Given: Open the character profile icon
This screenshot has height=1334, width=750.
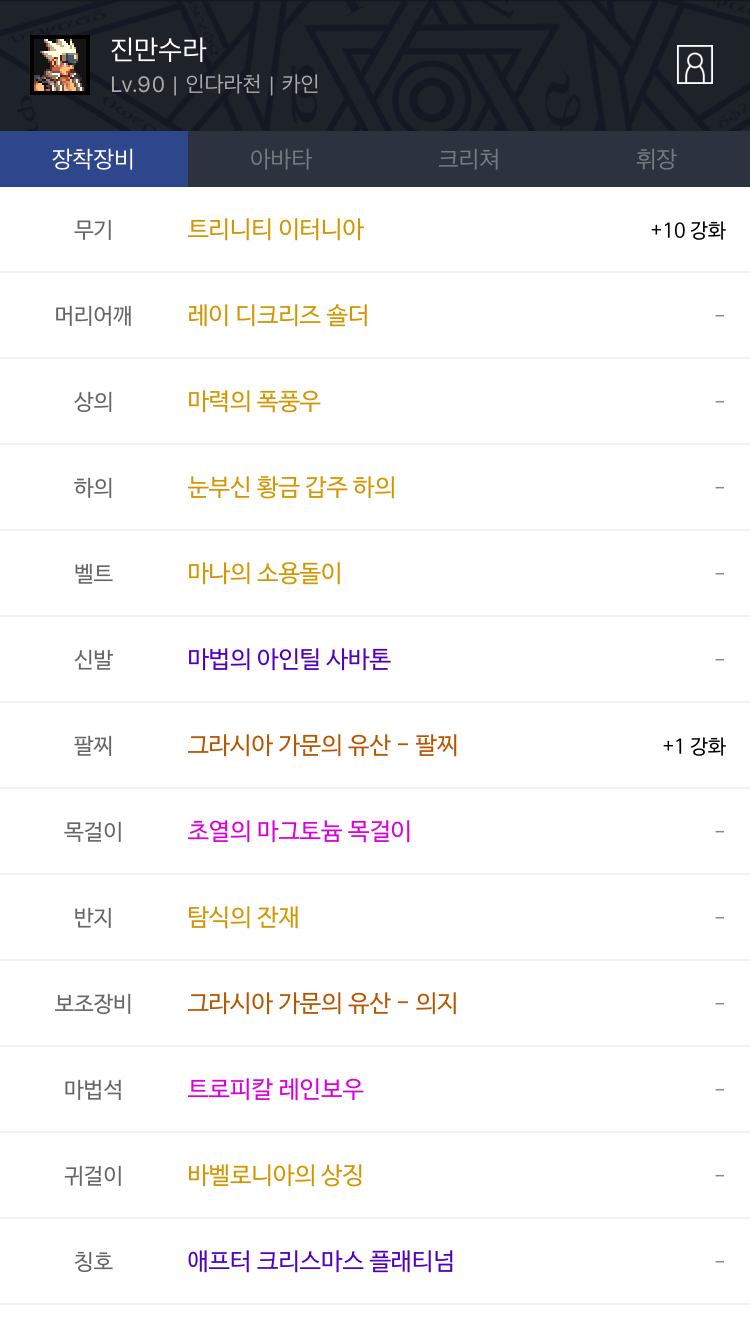Looking at the screenshot, I should [x=694, y=65].
